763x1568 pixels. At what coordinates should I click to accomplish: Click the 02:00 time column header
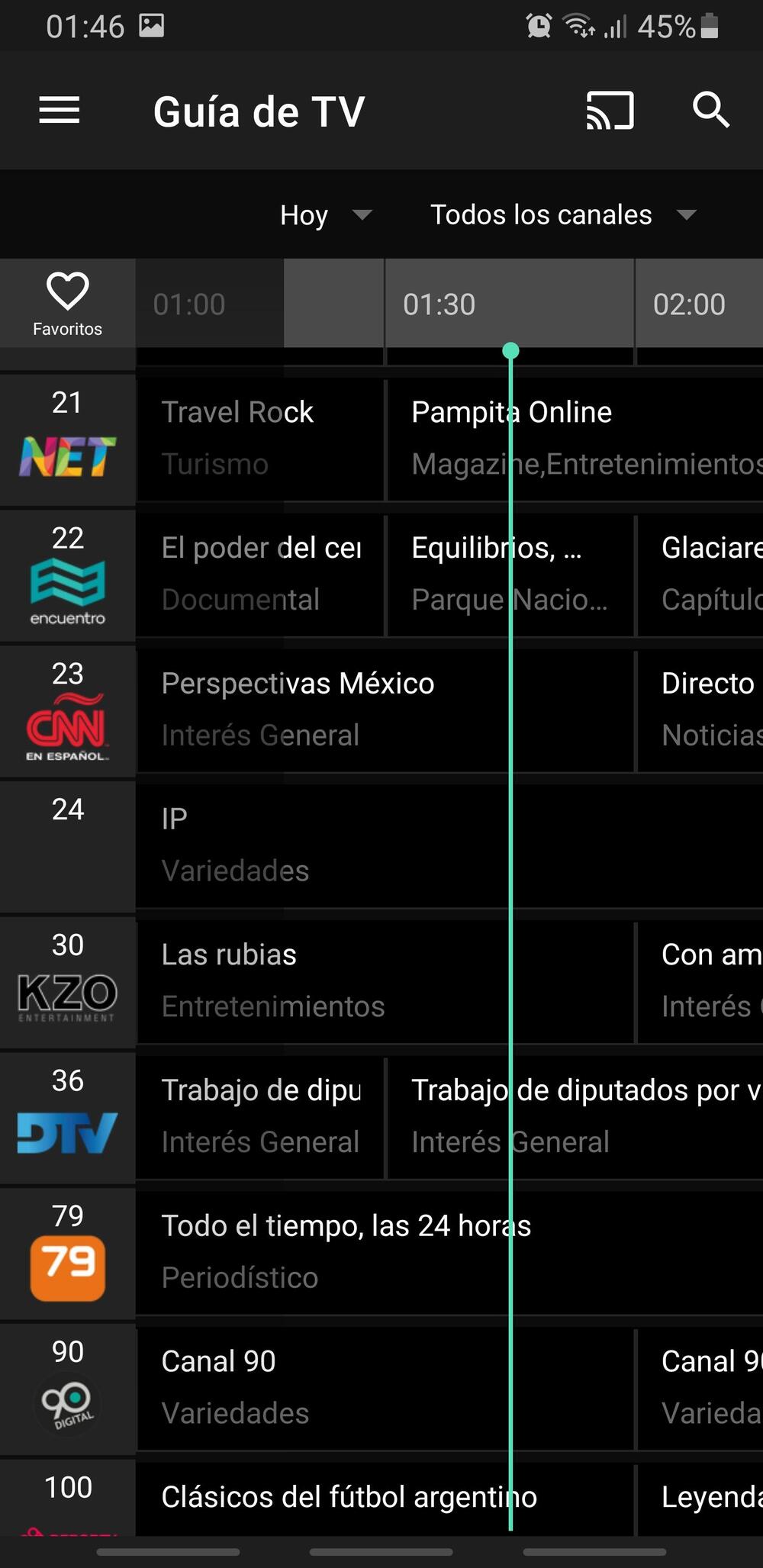pyautogui.click(x=690, y=303)
